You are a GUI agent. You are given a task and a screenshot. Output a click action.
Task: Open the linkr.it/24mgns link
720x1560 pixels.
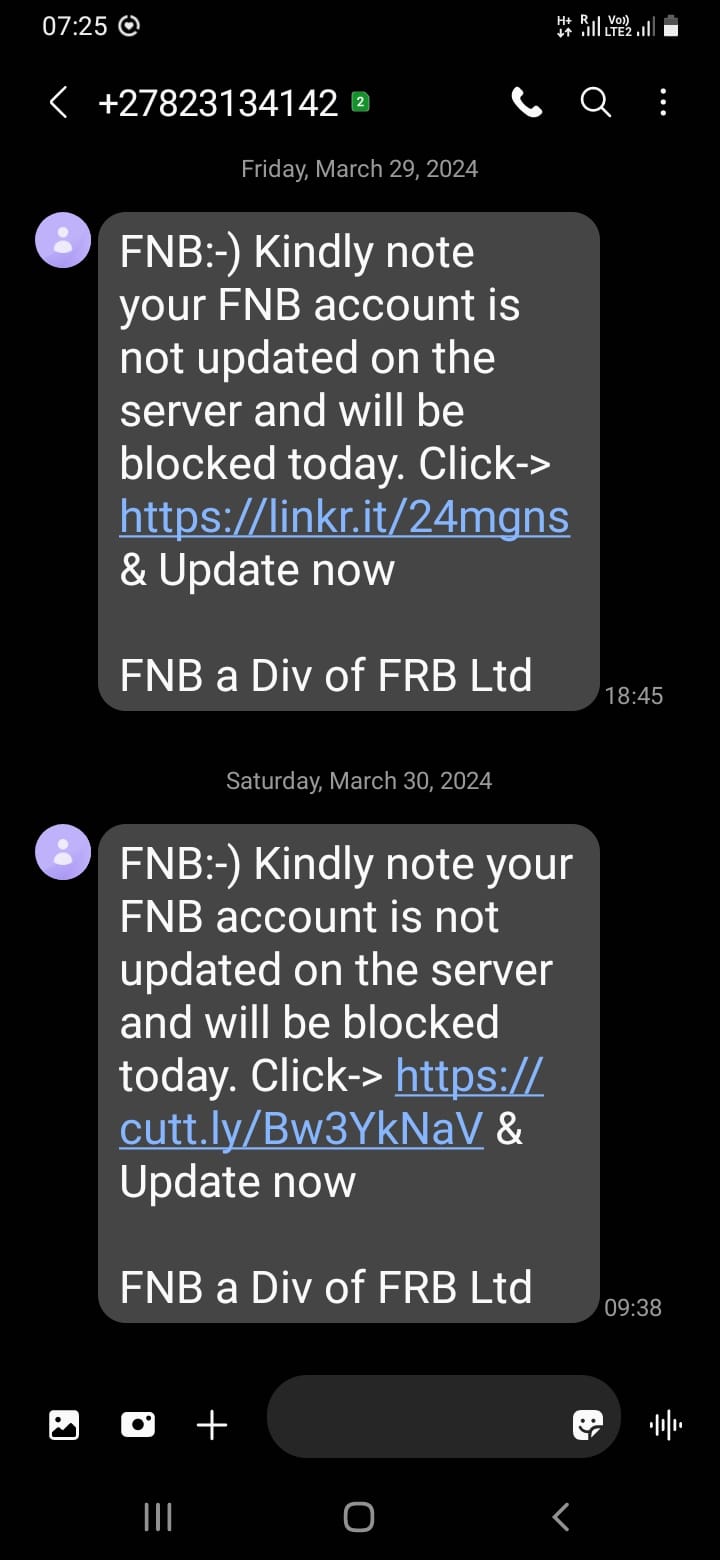[x=344, y=518]
